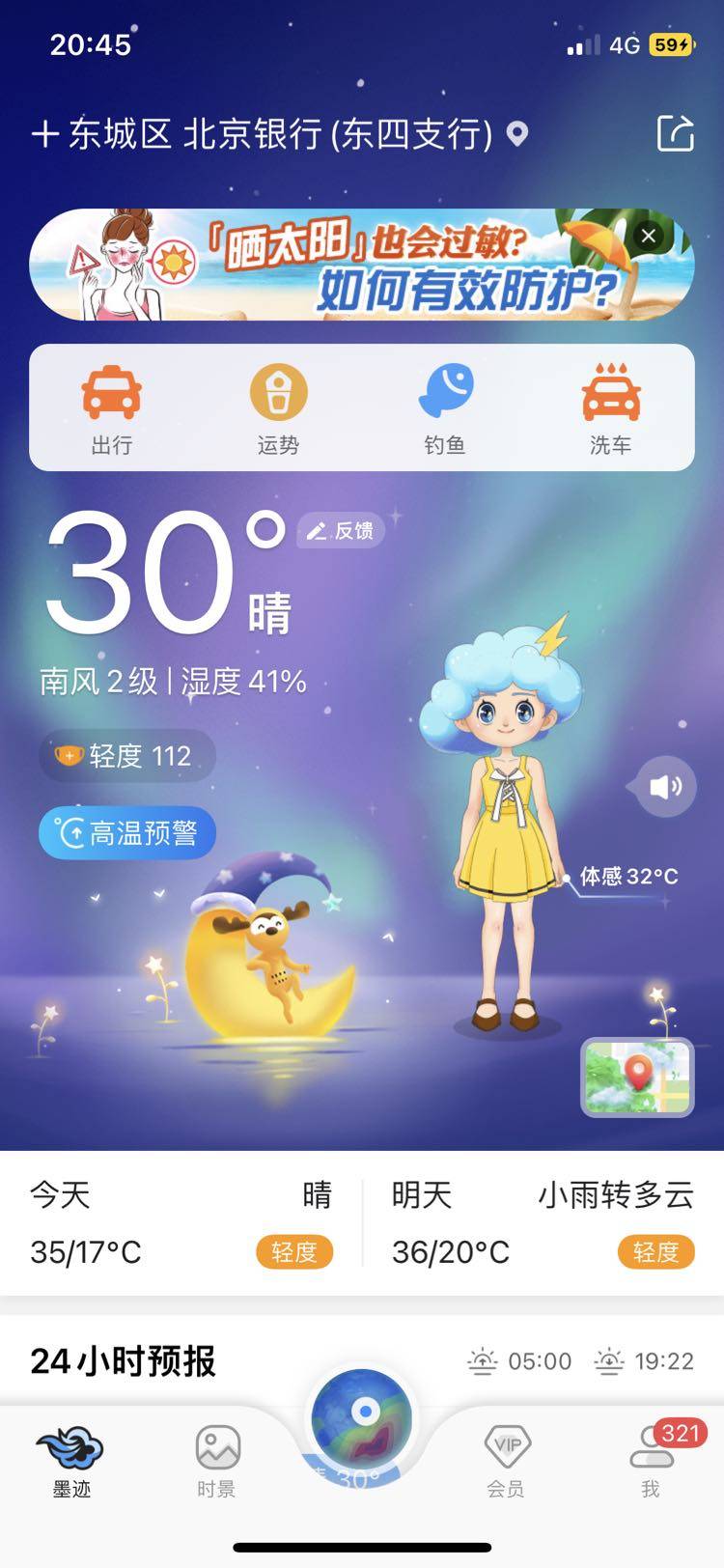
Task: Tap 反馈 to send weather feedback
Action: point(341,530)
